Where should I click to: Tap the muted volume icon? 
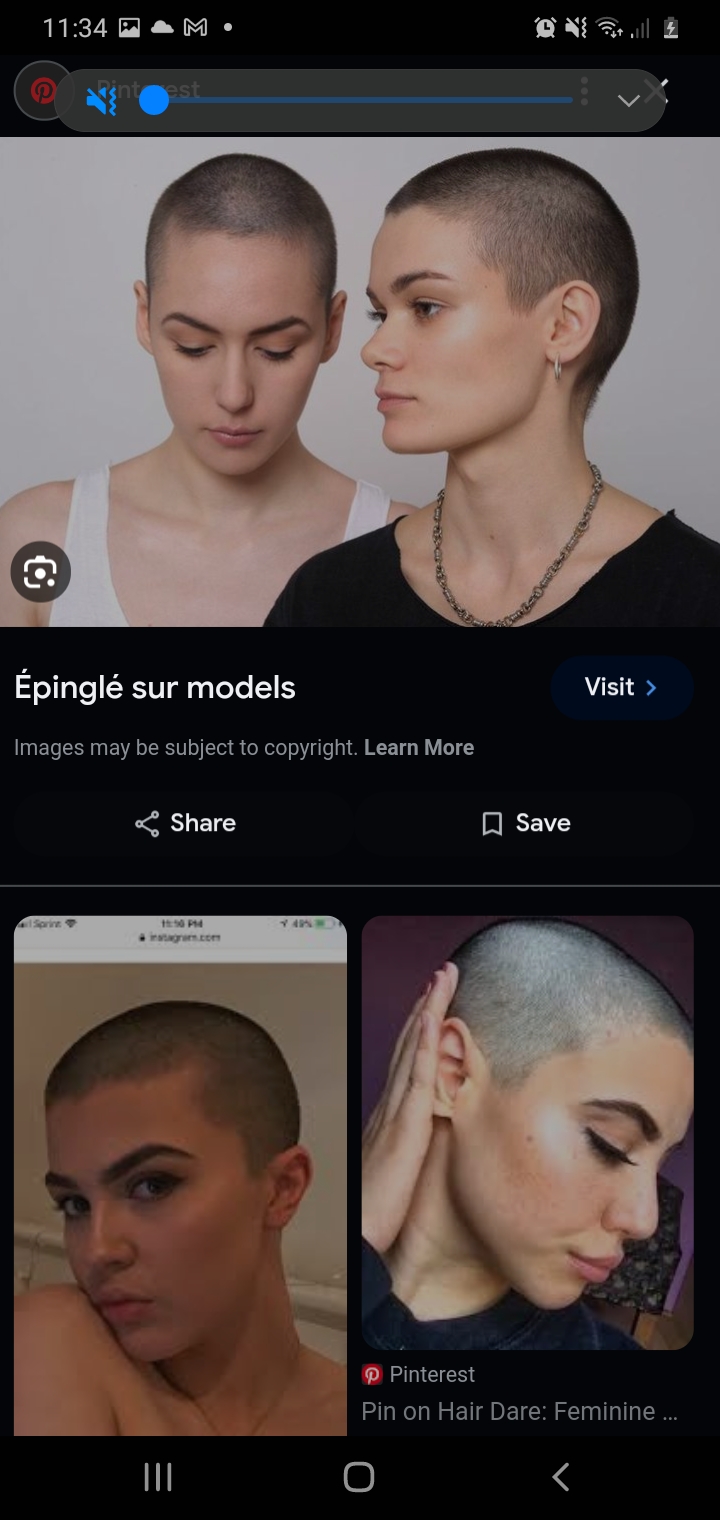click(101, 100)
